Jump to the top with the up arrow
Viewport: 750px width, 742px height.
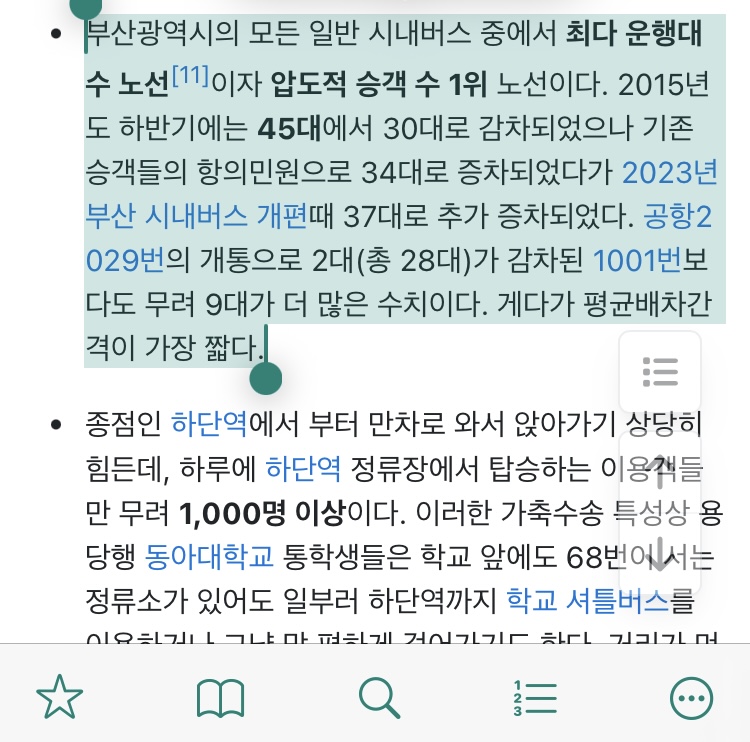point(660,470)
